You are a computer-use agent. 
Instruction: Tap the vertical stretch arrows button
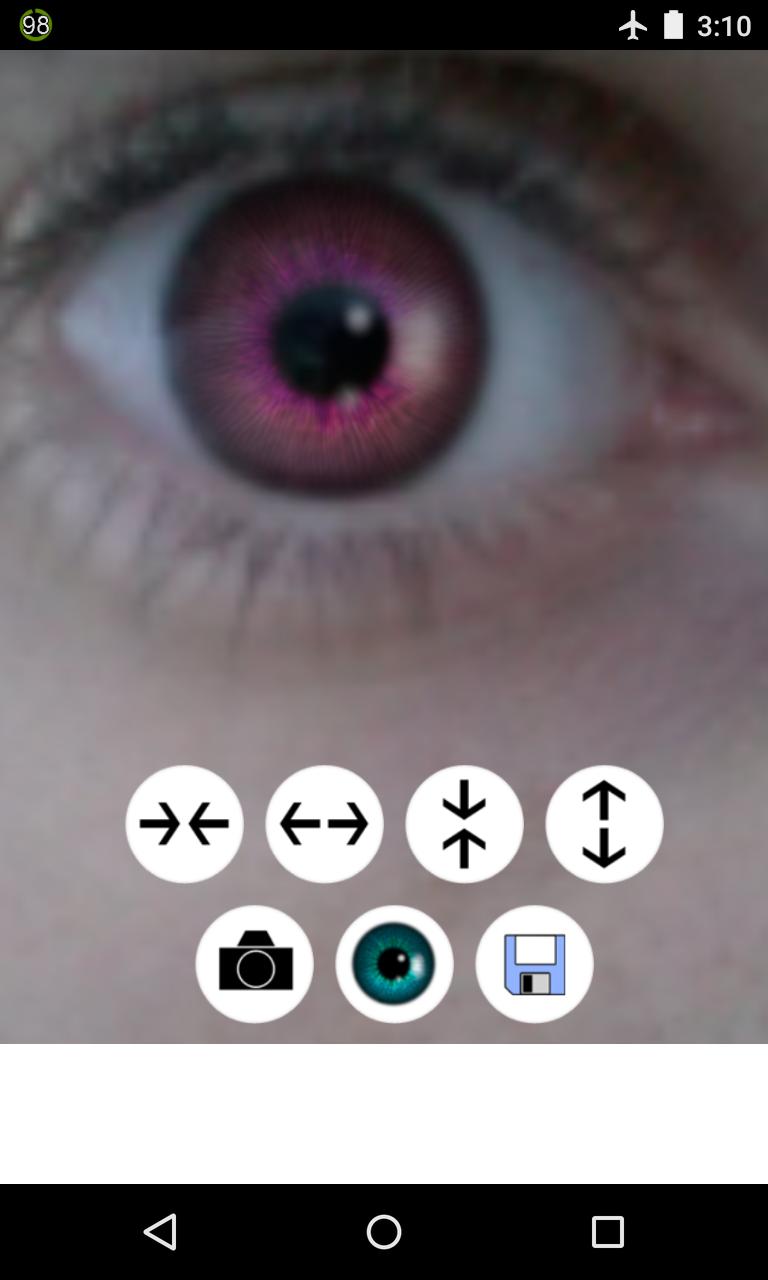604,824
